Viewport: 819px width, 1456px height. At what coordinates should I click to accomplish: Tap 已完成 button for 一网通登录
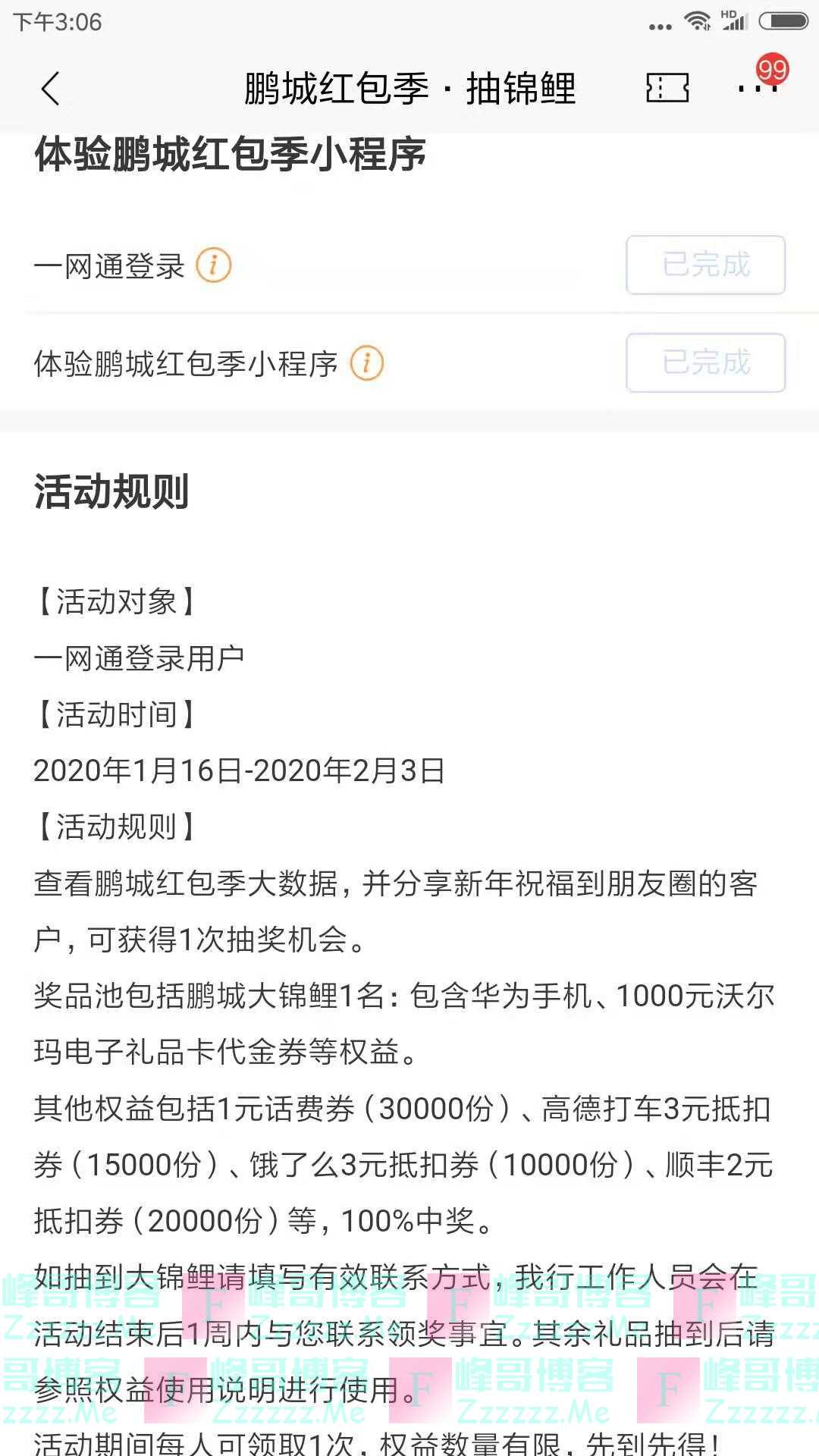click(x=705, y=265)
